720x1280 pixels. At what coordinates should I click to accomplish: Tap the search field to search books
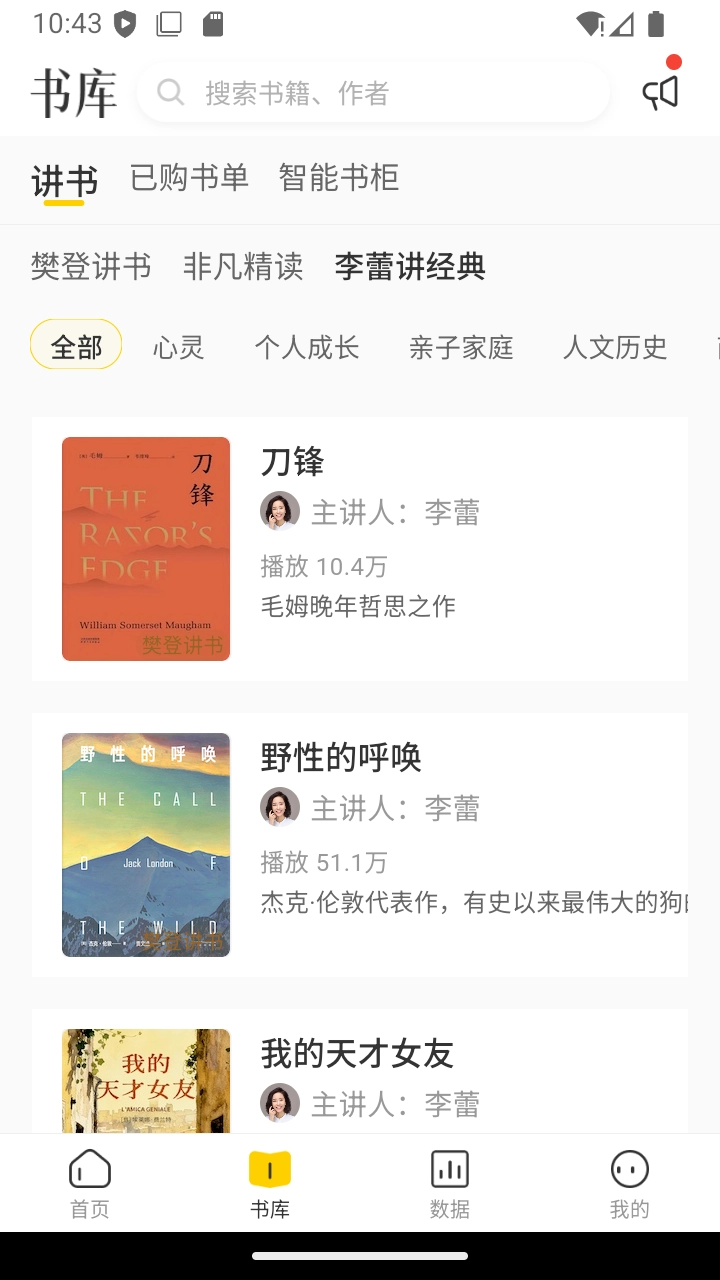pos(380,91)
